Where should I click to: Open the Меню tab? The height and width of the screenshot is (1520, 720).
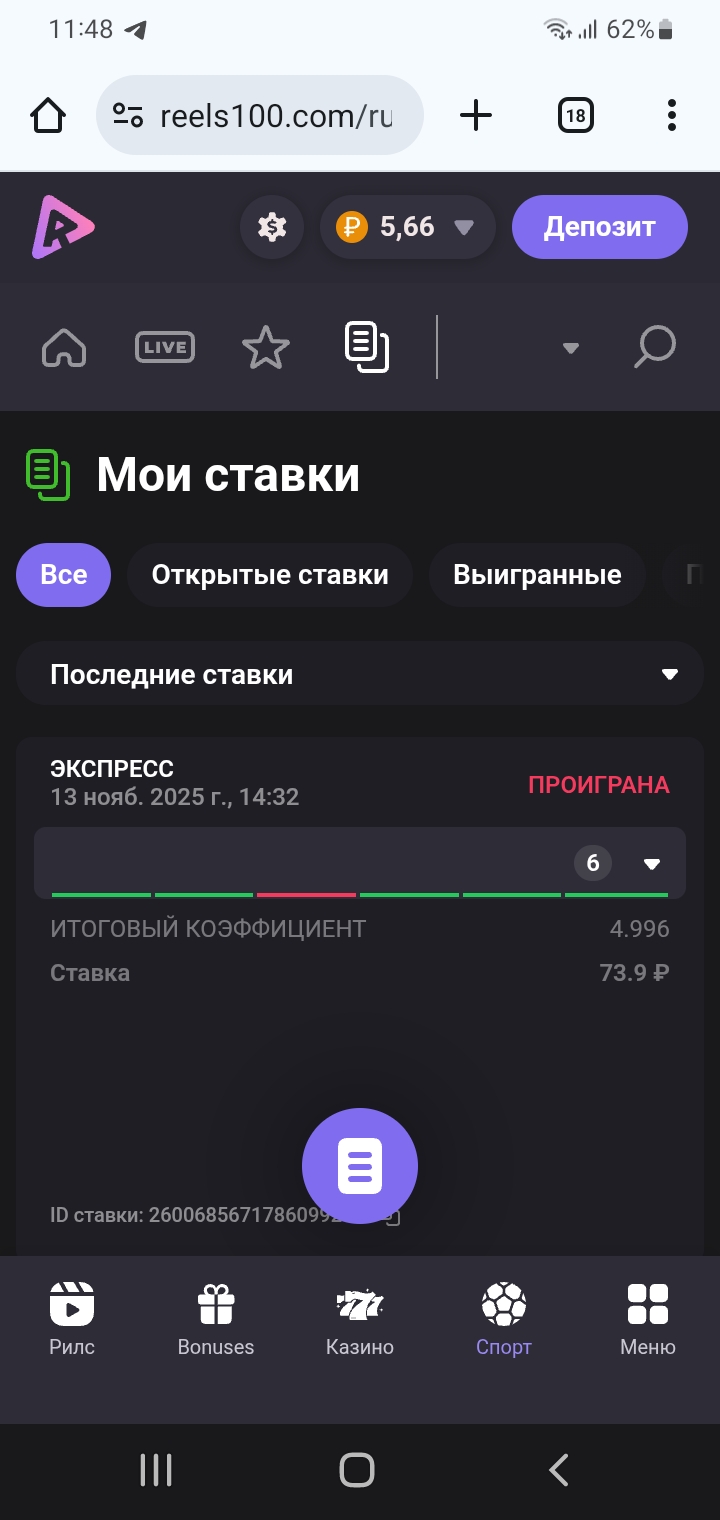(x=648, y=1319)
